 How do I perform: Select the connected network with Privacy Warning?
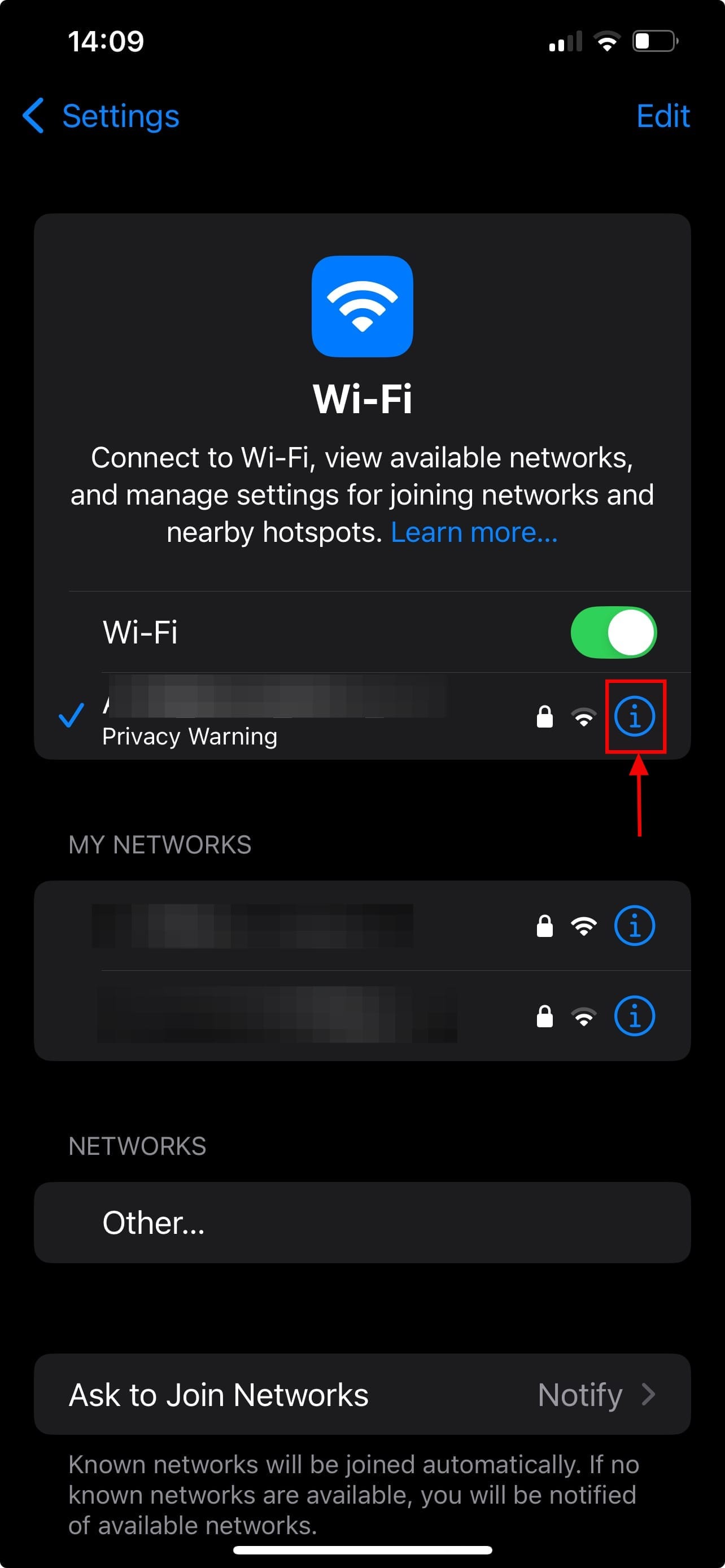click(274, 716)
